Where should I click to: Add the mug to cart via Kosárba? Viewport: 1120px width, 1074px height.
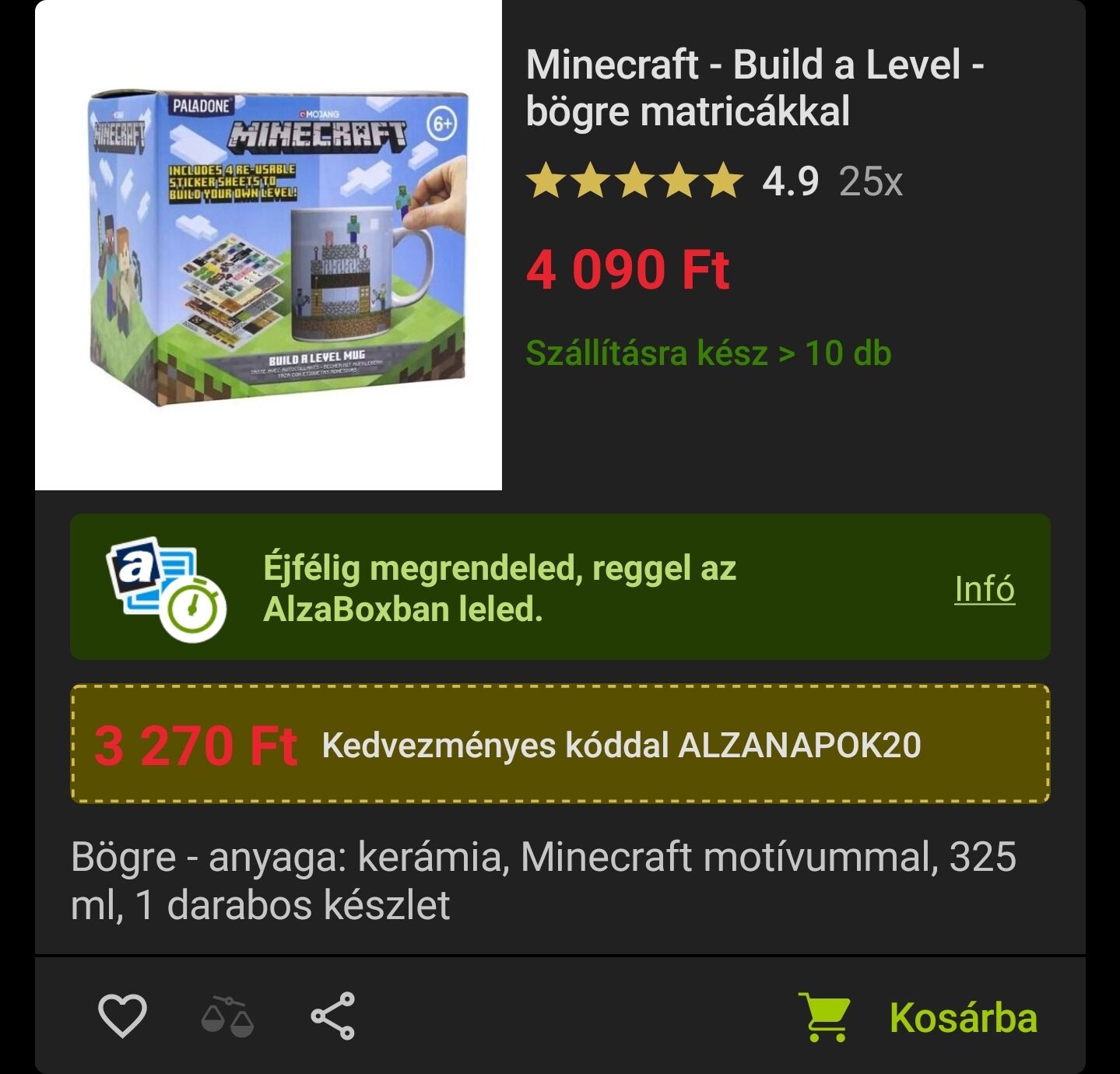tap(919, 1017)
